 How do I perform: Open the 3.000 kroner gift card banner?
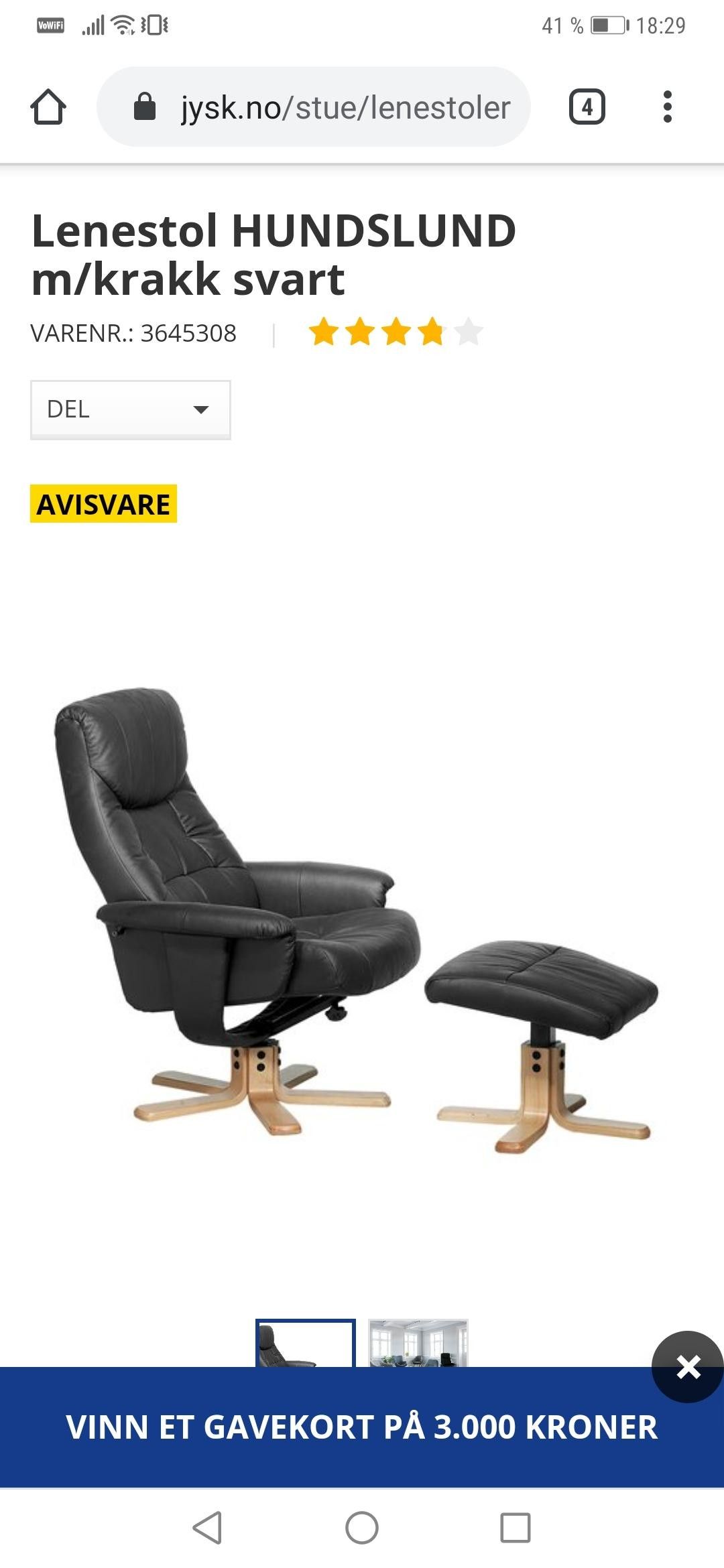click(362, 1427)
